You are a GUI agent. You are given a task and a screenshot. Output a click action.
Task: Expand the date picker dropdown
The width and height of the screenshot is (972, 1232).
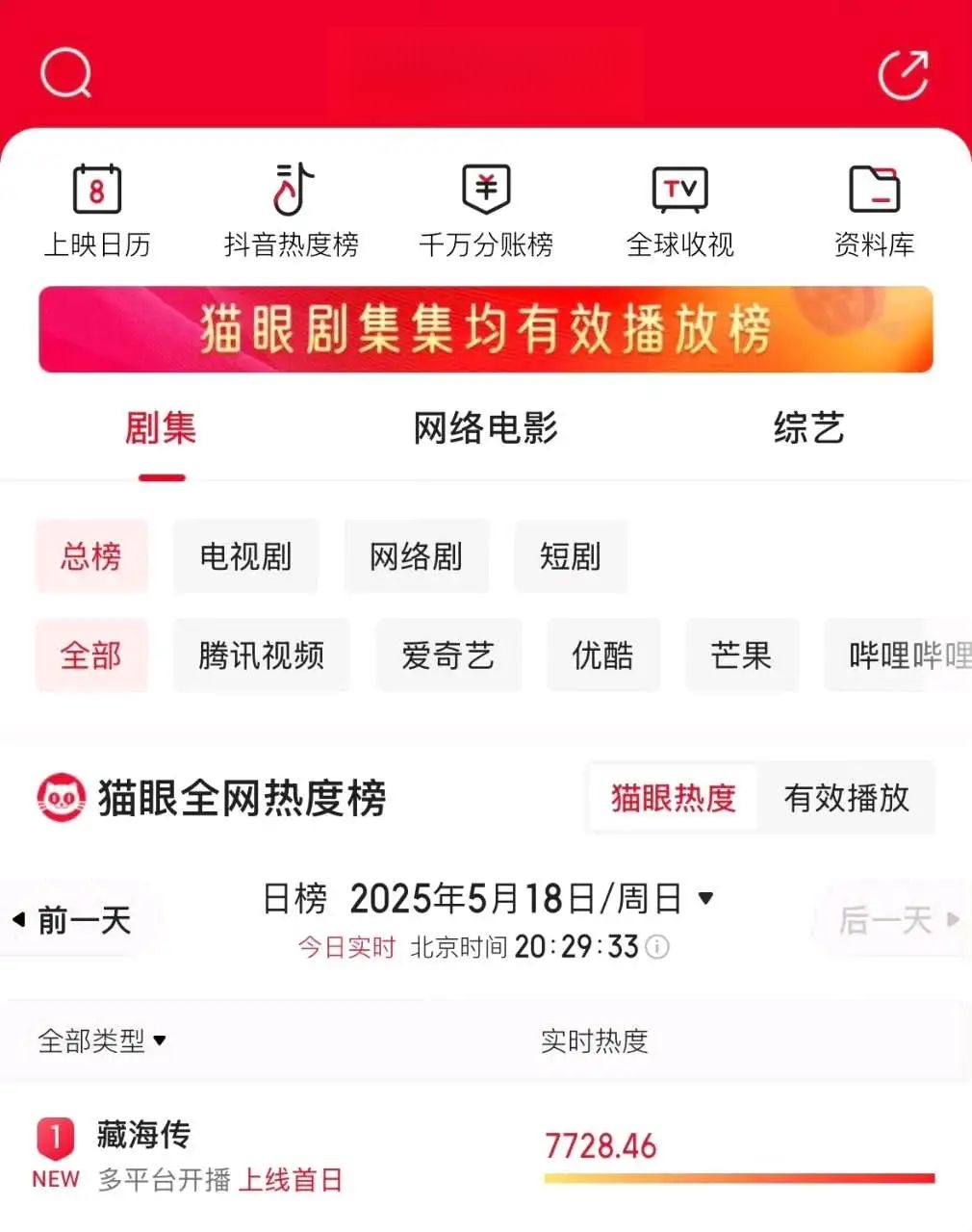click(x=705, y=898)
